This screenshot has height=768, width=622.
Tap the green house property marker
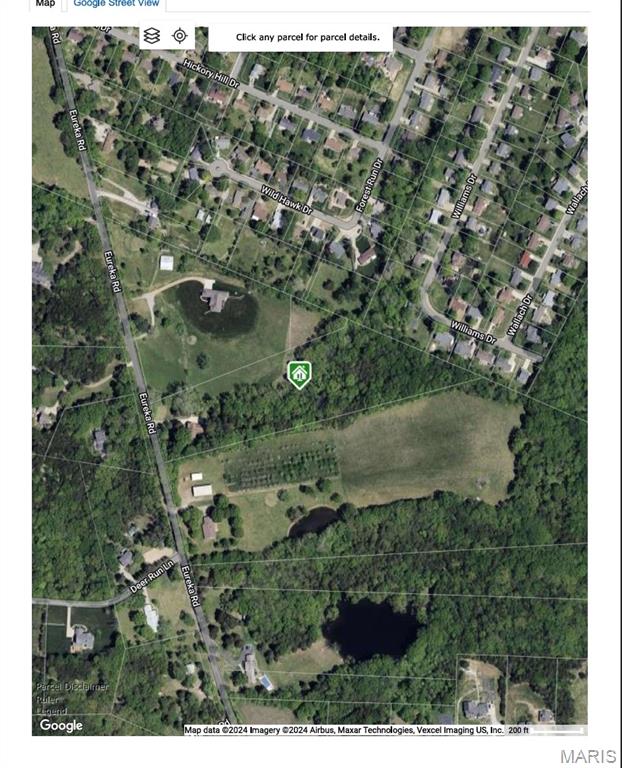coord(299,374)
